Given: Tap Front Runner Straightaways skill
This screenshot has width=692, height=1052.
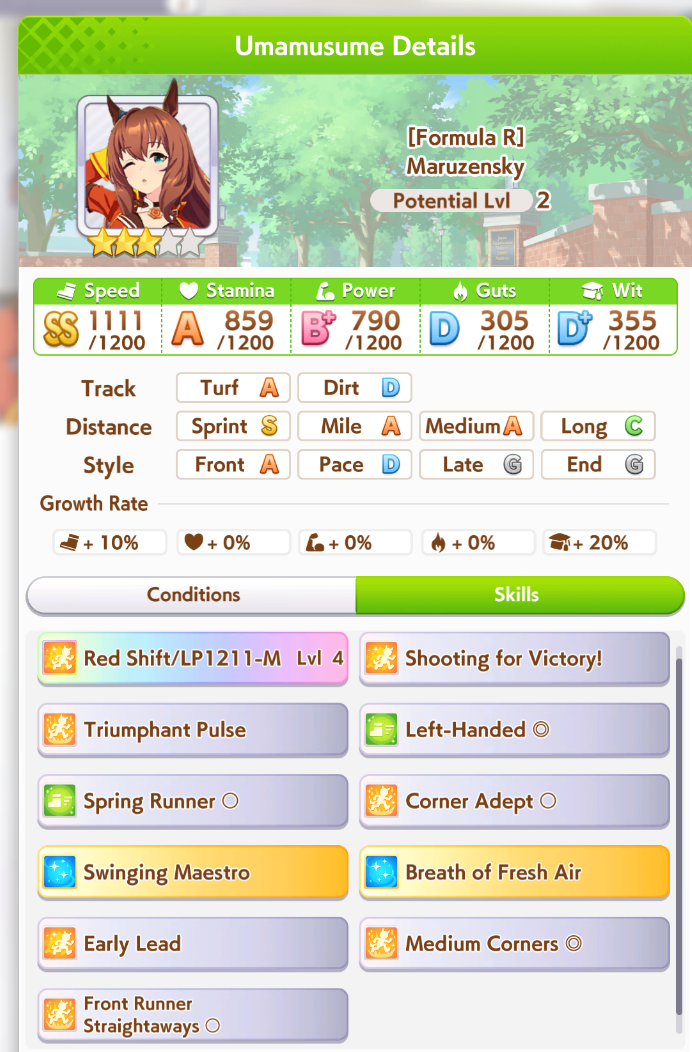Looking at the screenshot, I should coord(193,1015).
